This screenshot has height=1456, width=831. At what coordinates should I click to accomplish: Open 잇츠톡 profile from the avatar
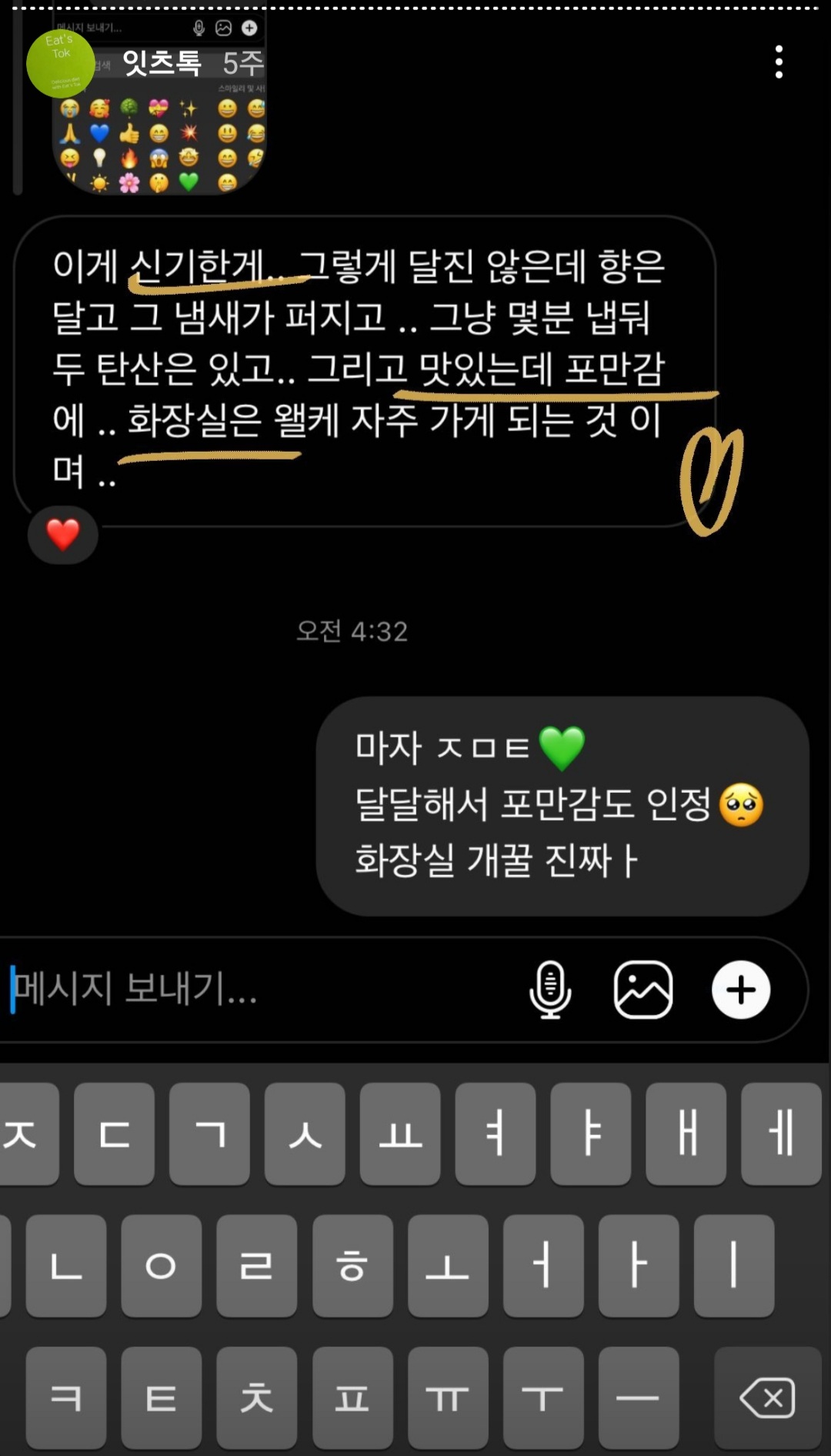click(60, 63)
